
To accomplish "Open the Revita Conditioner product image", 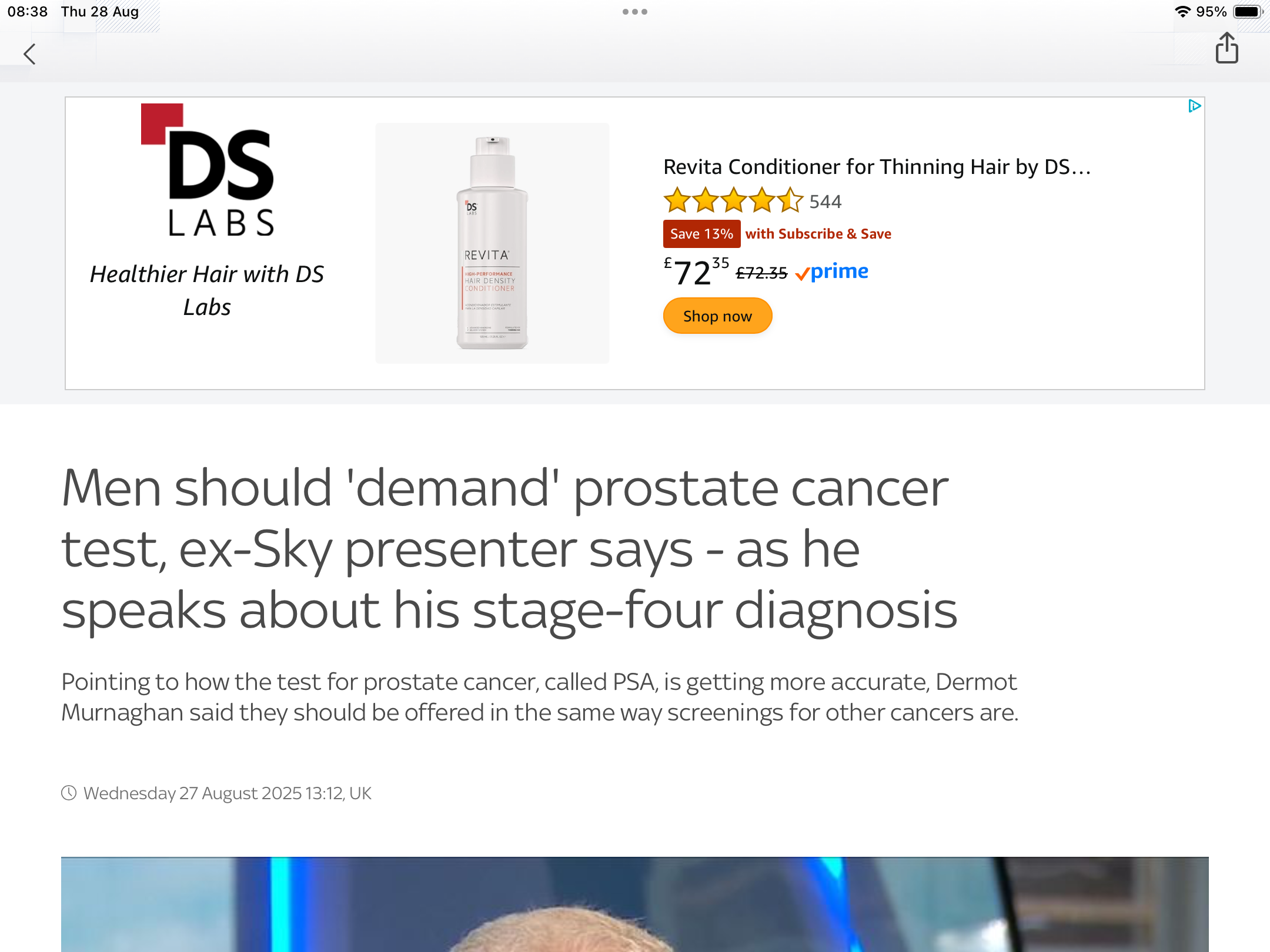I will tap(492, 243).
